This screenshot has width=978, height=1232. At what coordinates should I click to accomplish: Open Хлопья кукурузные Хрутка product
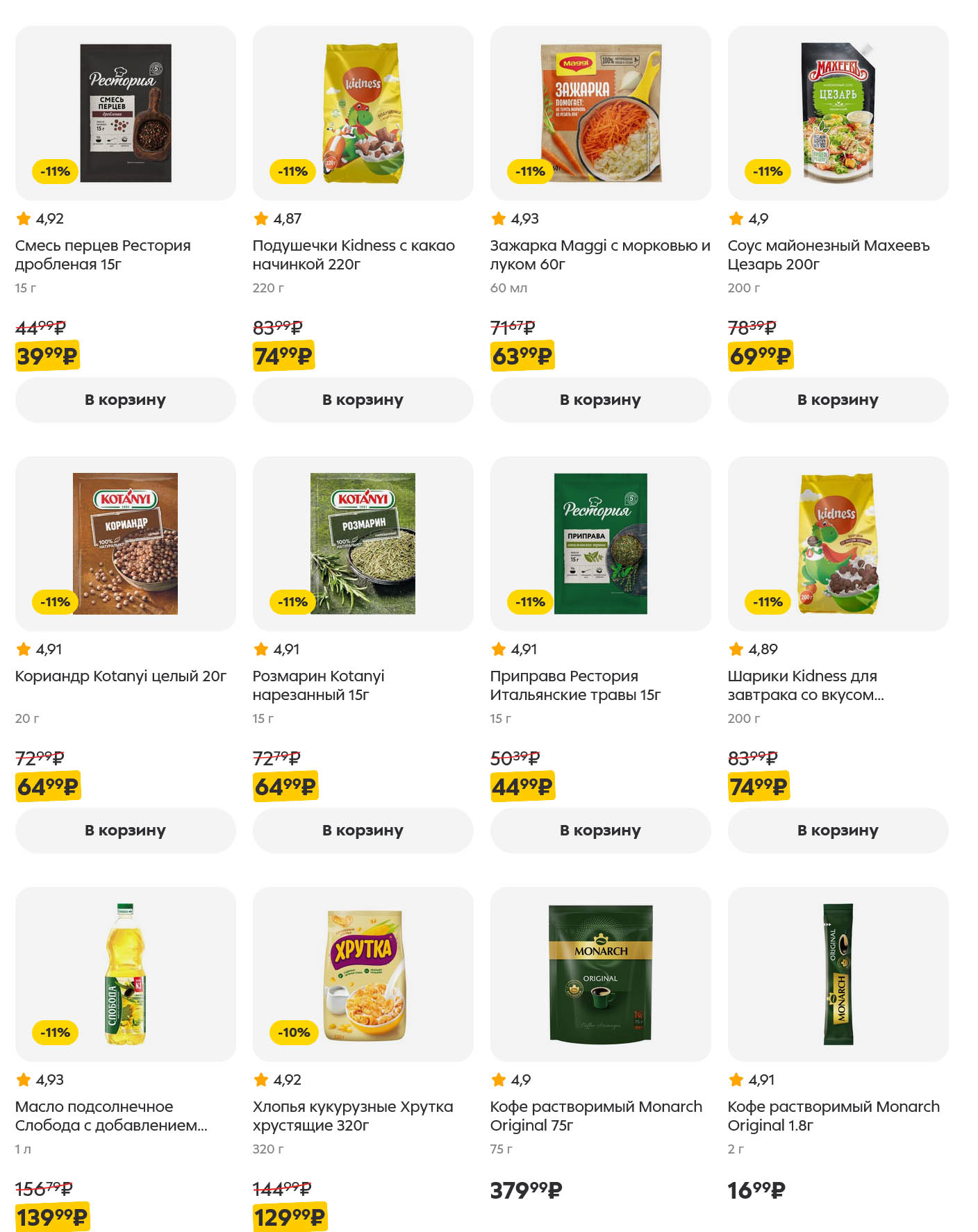click(x=352, y=1115)
